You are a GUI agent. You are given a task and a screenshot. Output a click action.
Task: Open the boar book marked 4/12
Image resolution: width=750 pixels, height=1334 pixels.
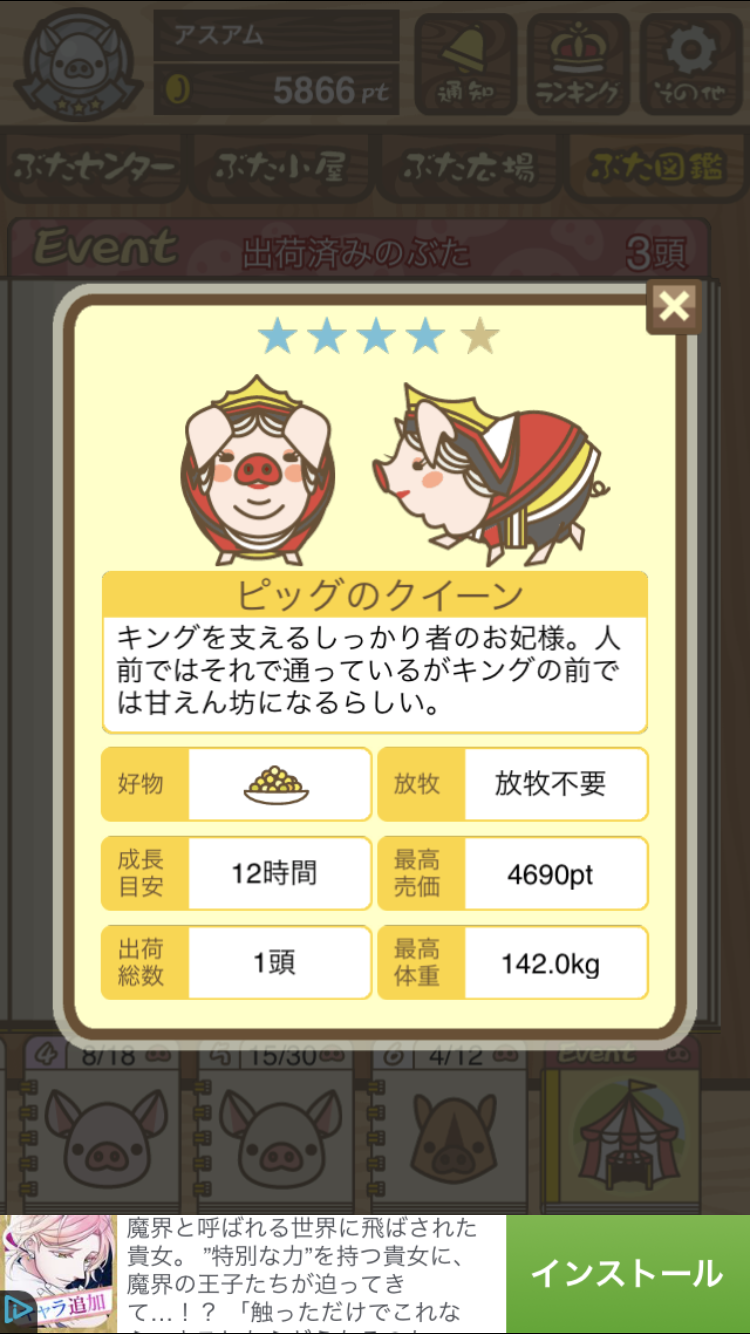pos(452,1130)
